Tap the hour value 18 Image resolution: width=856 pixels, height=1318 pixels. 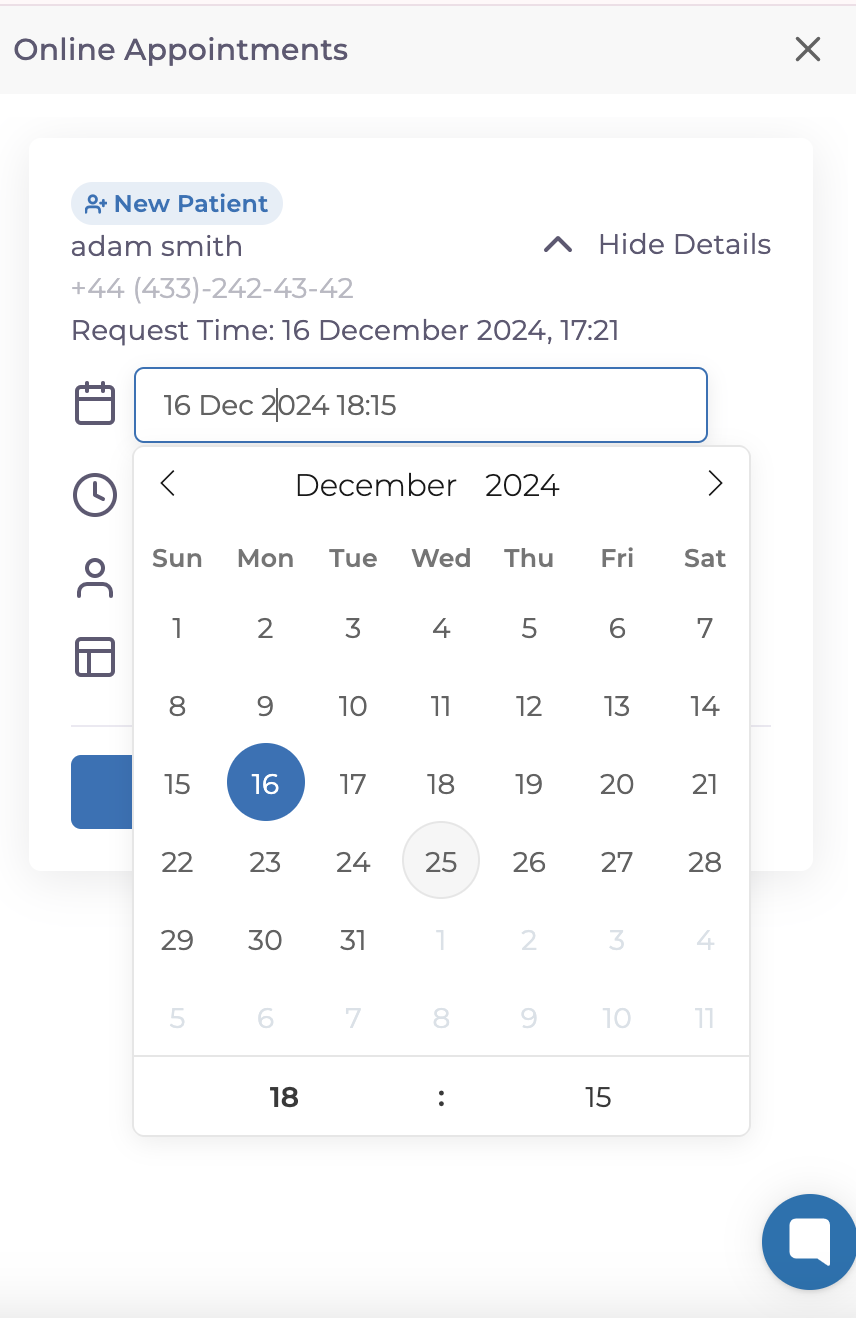point(284,1097)
